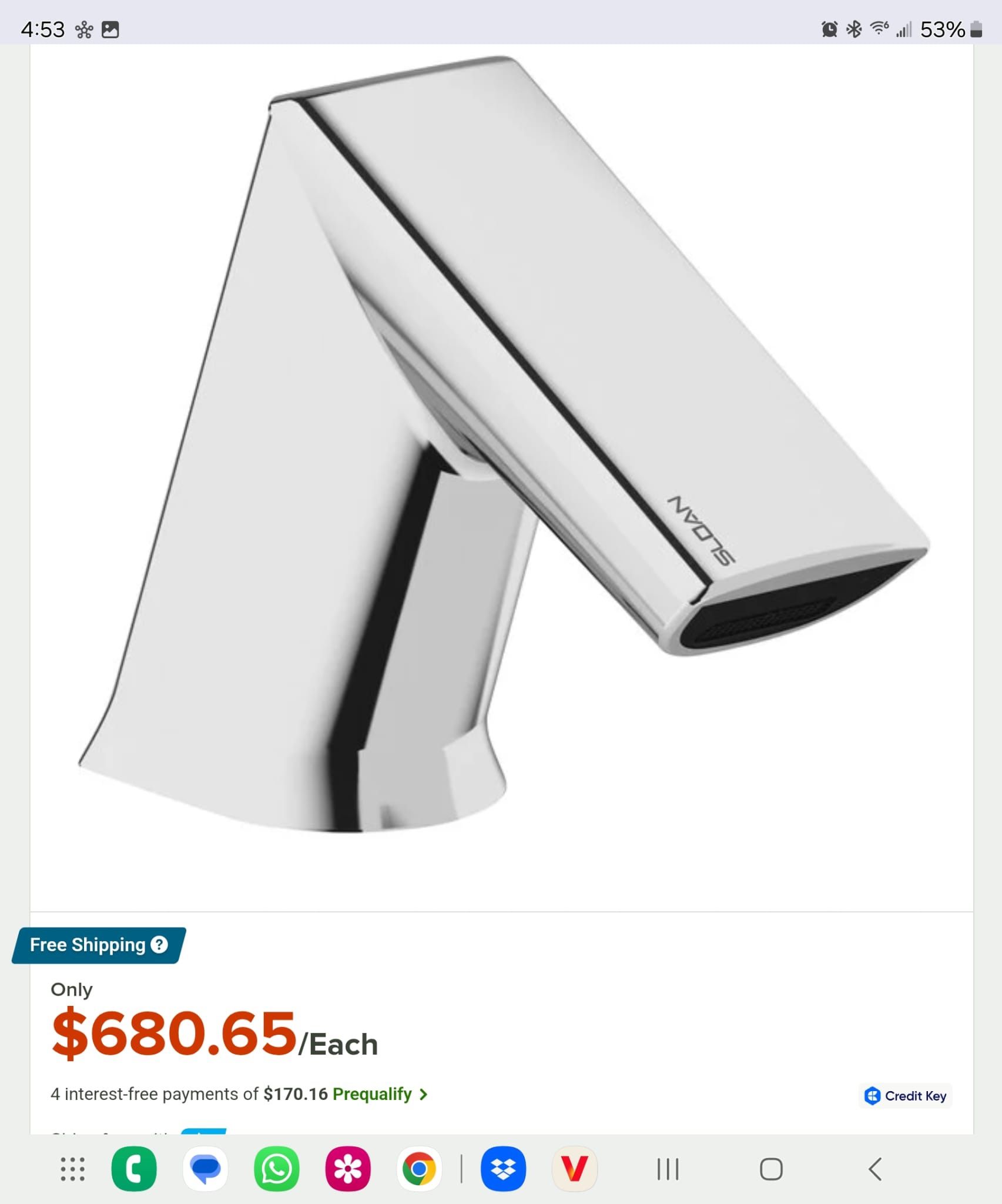The width and height of the screenshot is (1002, 1204).
Task: Open the Credit Key badge
Action: [905, 1096]
